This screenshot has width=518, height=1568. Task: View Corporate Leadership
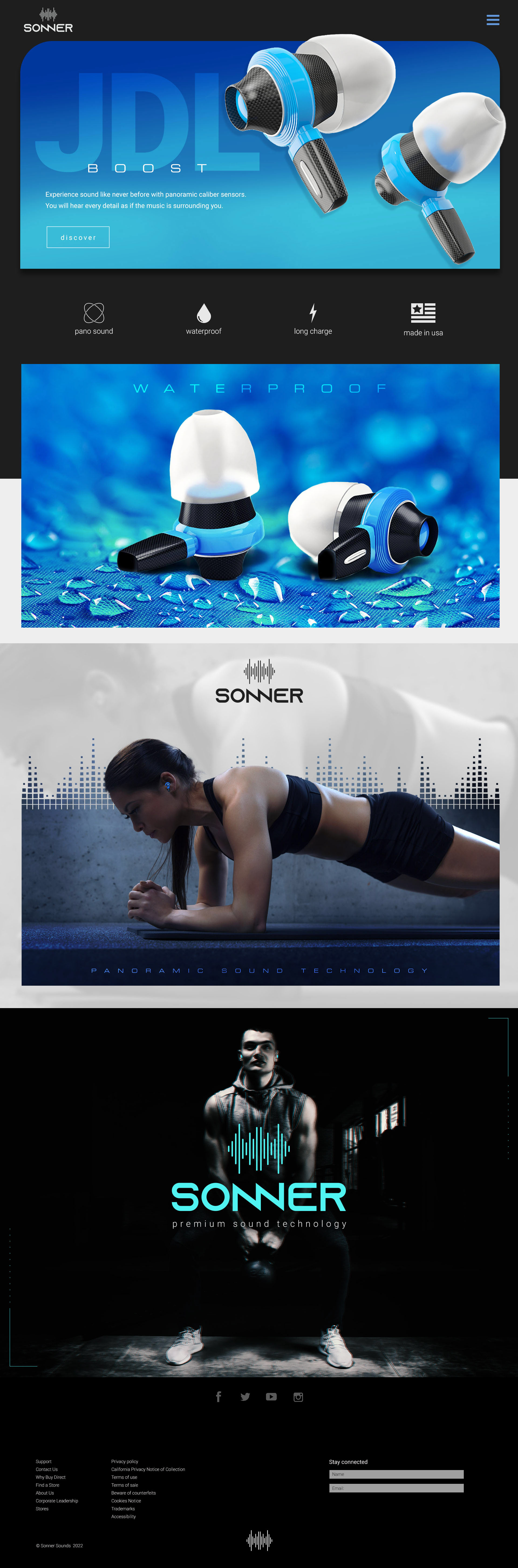[57, 1501]
